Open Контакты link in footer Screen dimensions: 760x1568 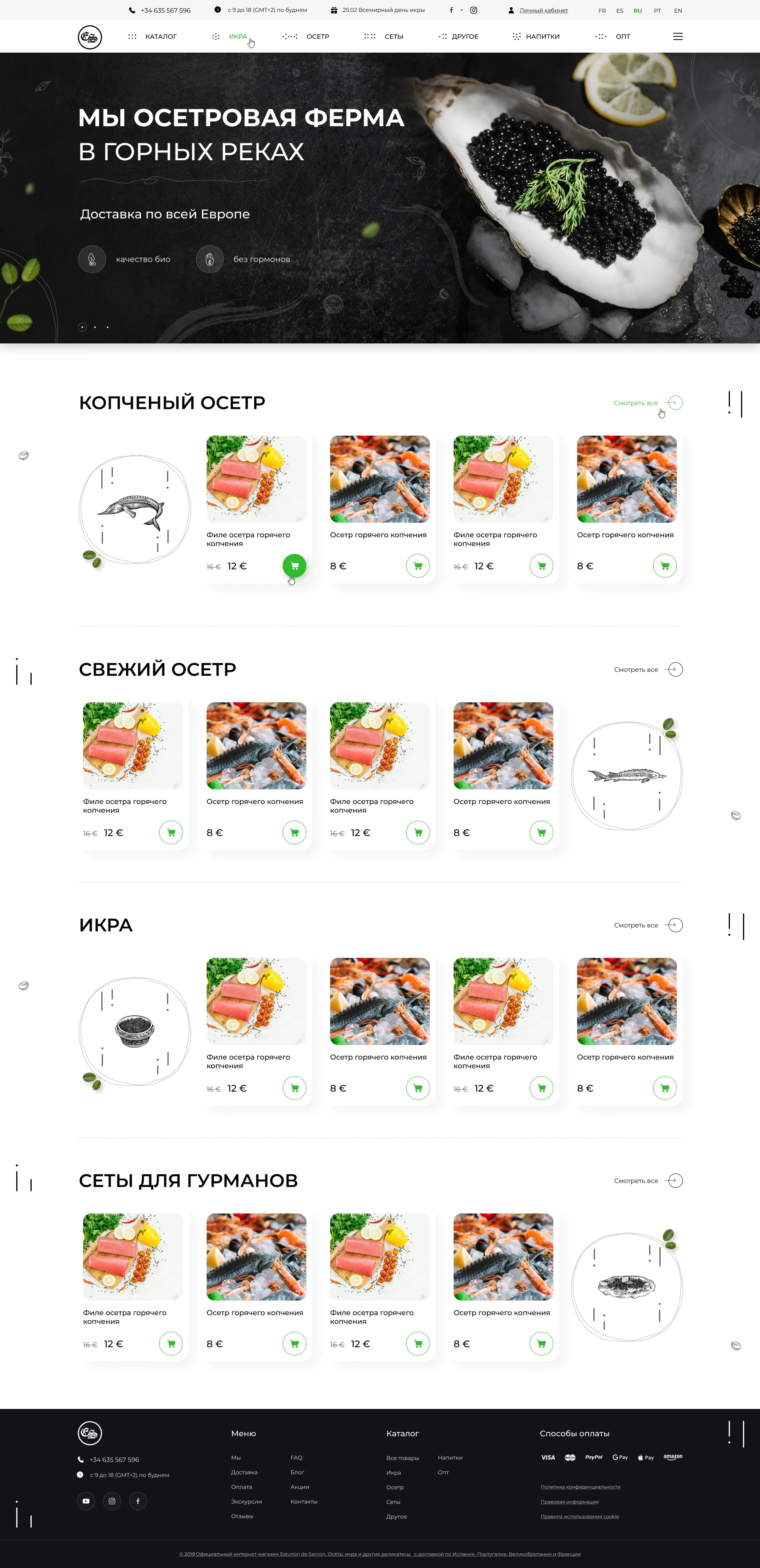[x=303, y=1502]
